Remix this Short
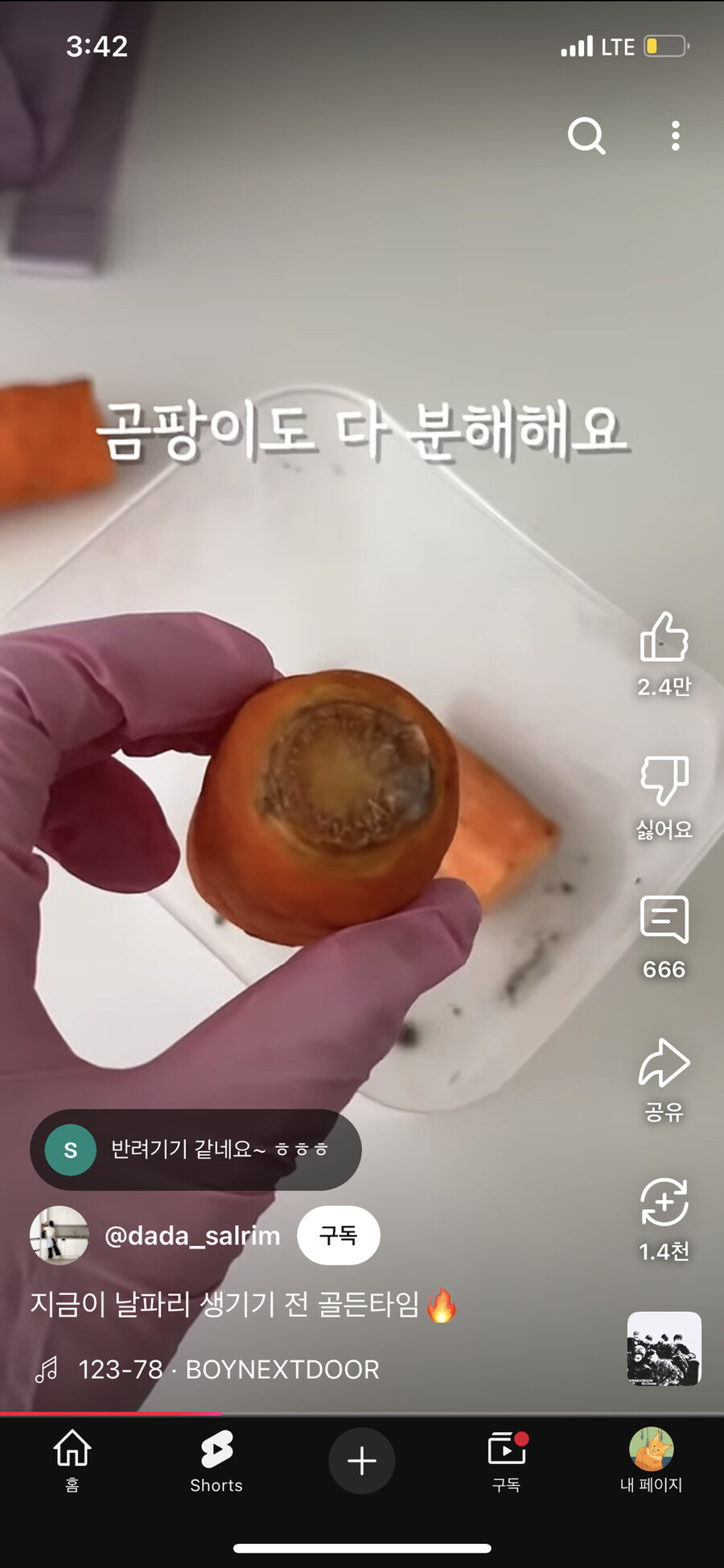The height and width of the screenshot is (1568, 724). [664, 1203]
